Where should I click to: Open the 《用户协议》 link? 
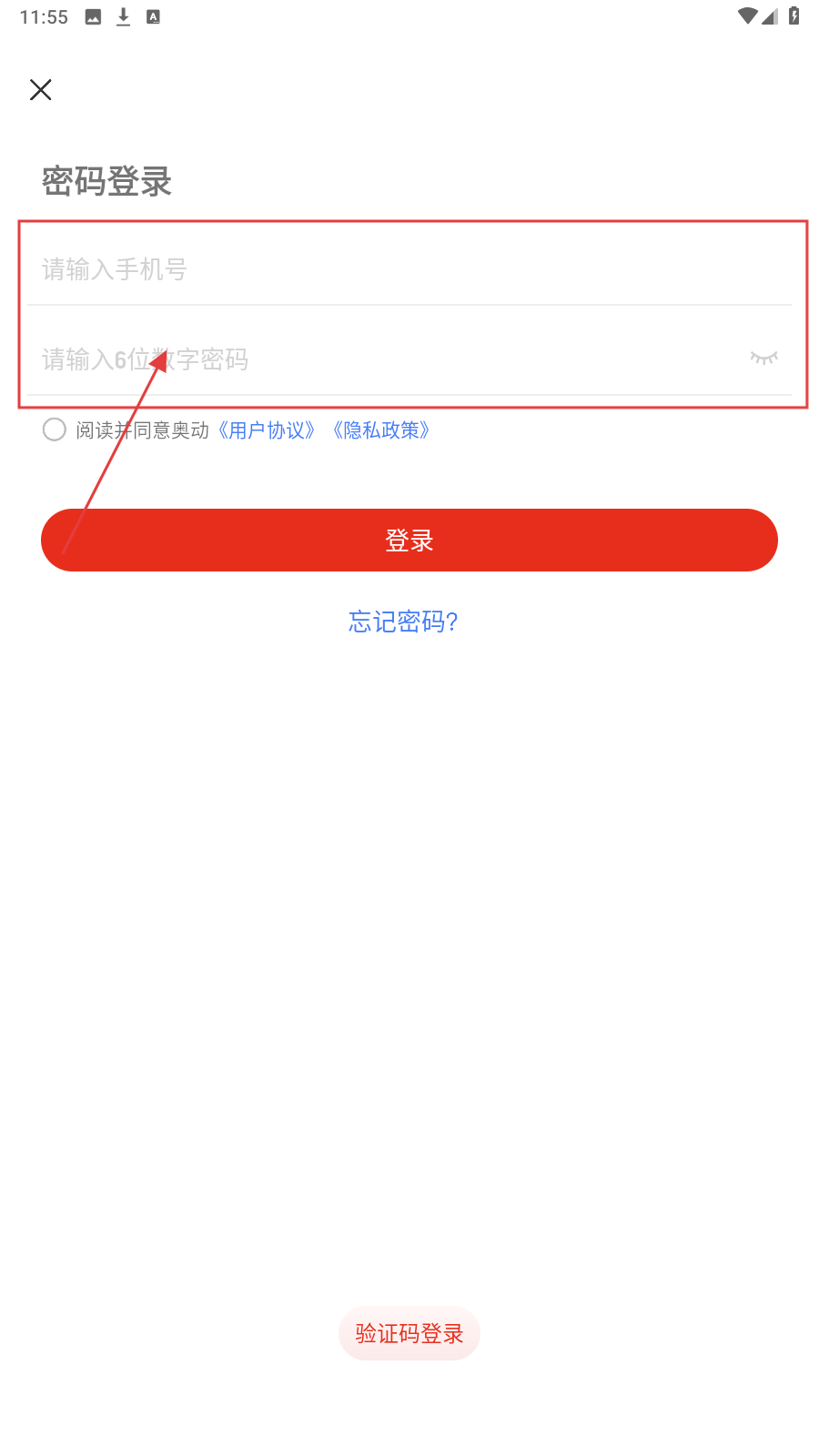(x=267, y=430)
